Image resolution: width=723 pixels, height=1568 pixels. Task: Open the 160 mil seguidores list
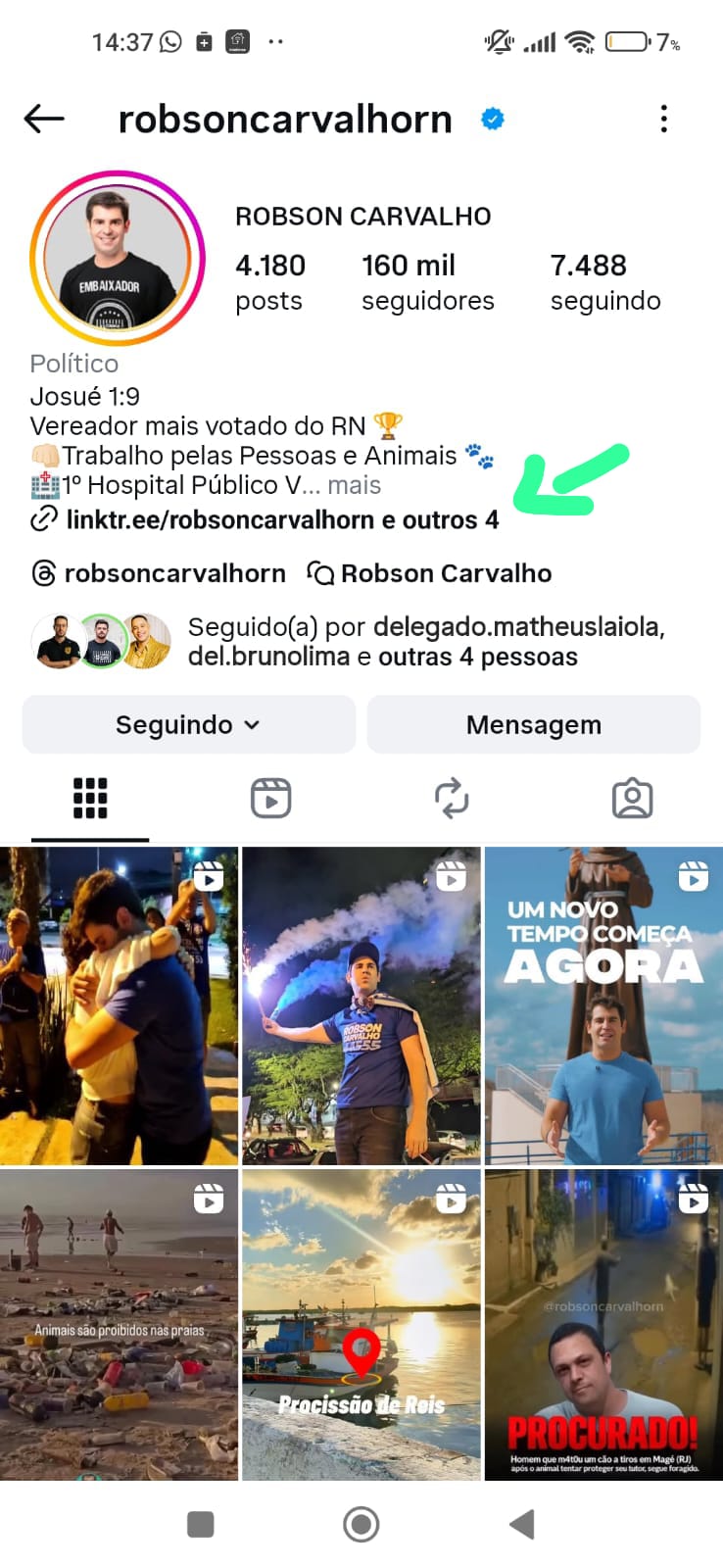(427, 281)
